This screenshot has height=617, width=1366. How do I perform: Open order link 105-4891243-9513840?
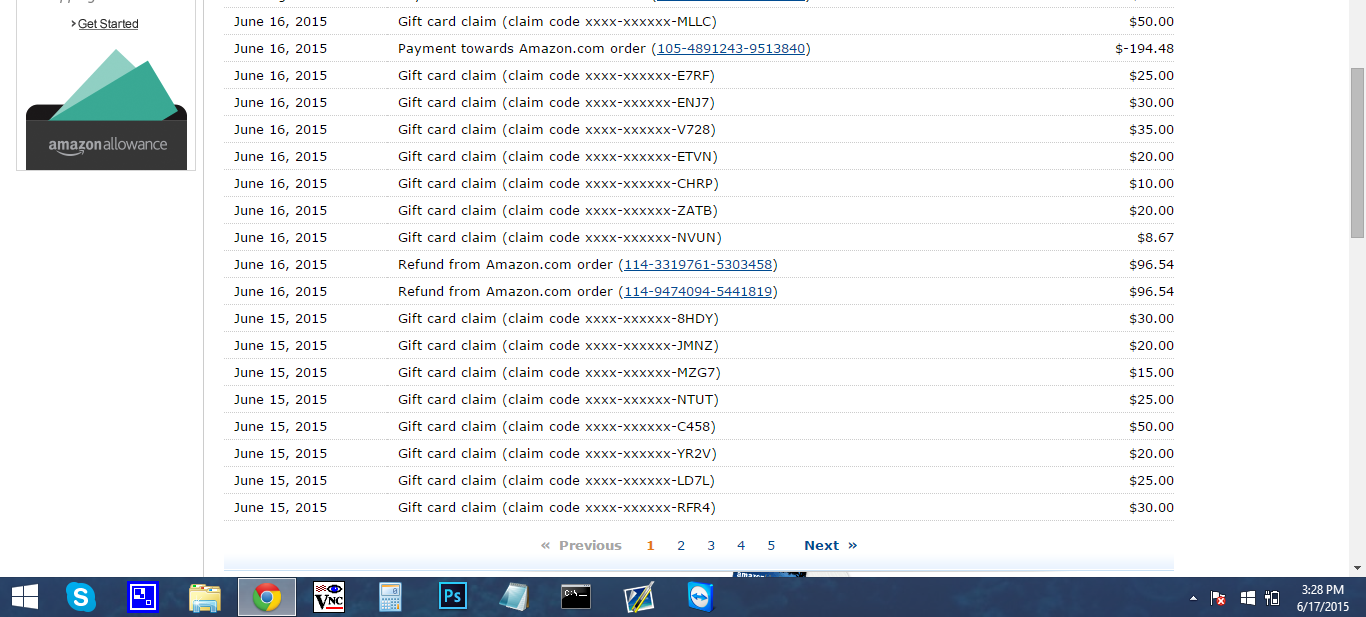pos(732,48)
